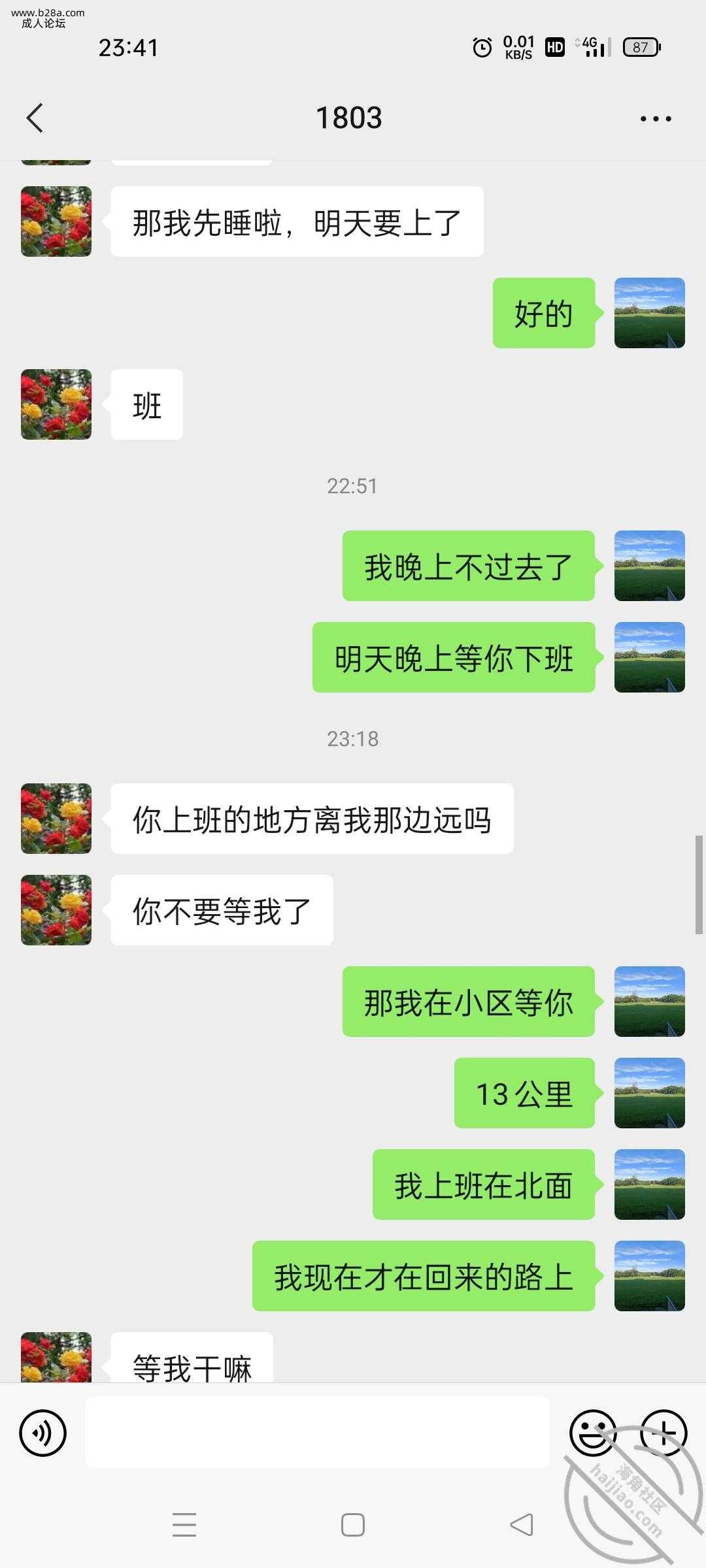Viewport: 706px width, 1568px height.
Task: Open the system recent apps view
Action: [x=184, y=1525]
